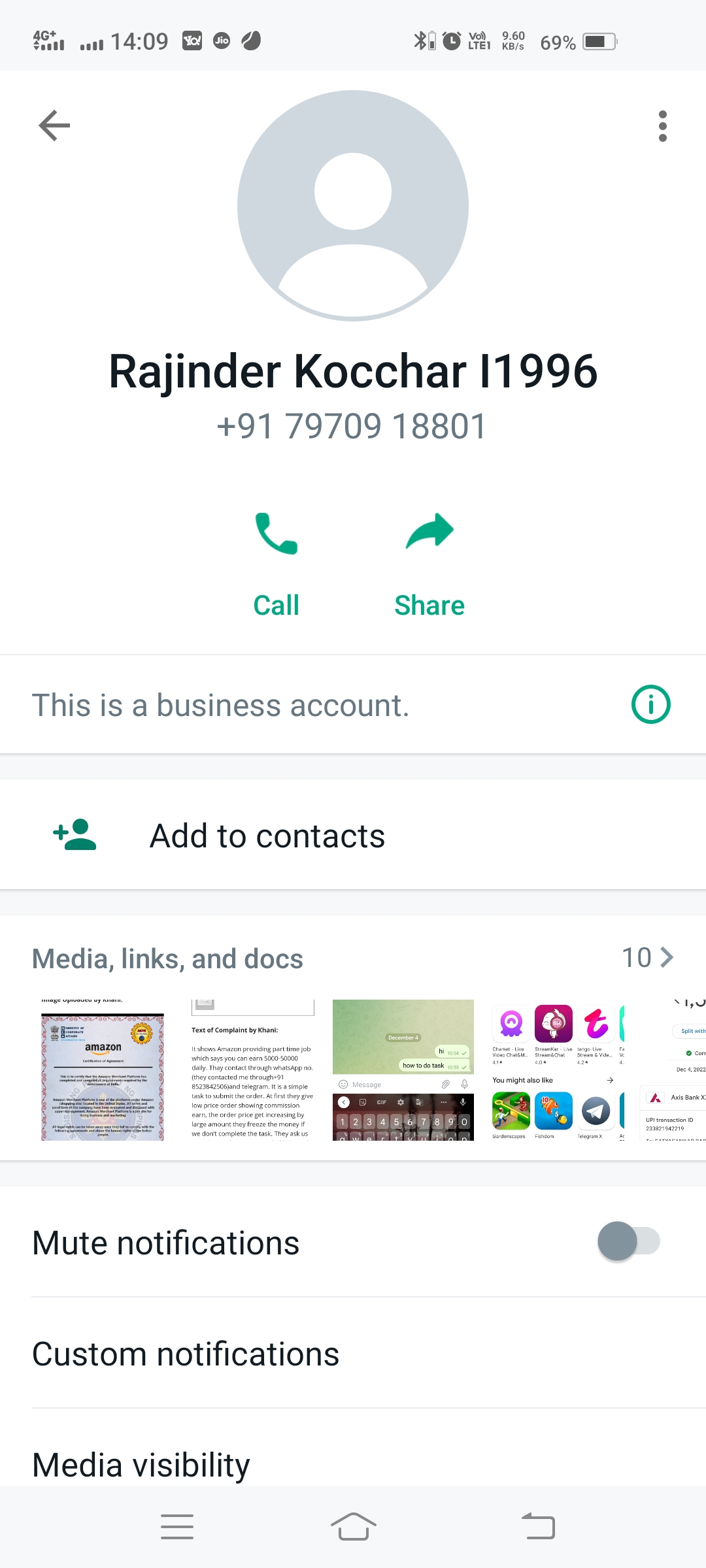Open Custom notifications settings
706x1568 pixels.
pos(186,1354)
